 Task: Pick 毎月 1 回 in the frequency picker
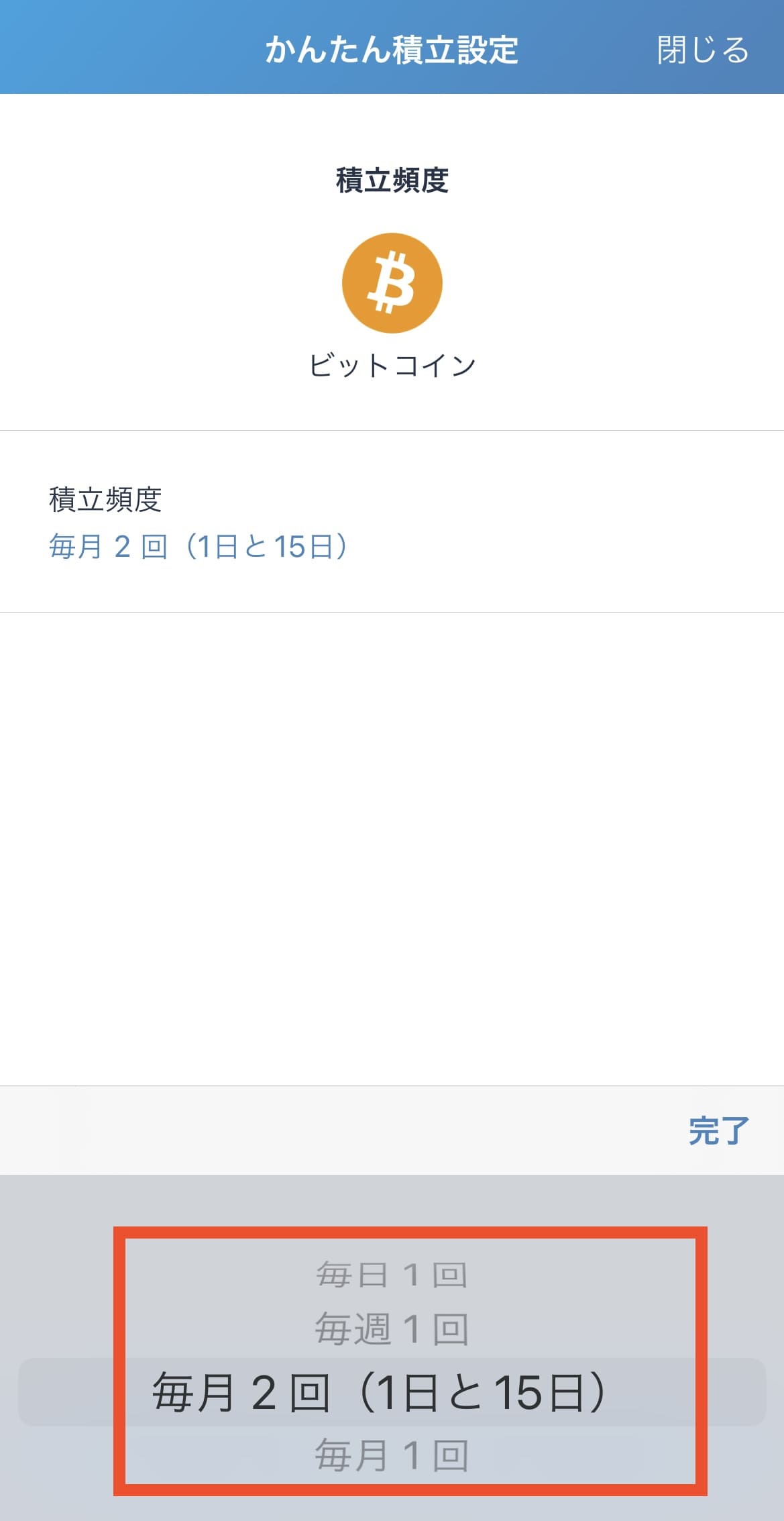392,1455
